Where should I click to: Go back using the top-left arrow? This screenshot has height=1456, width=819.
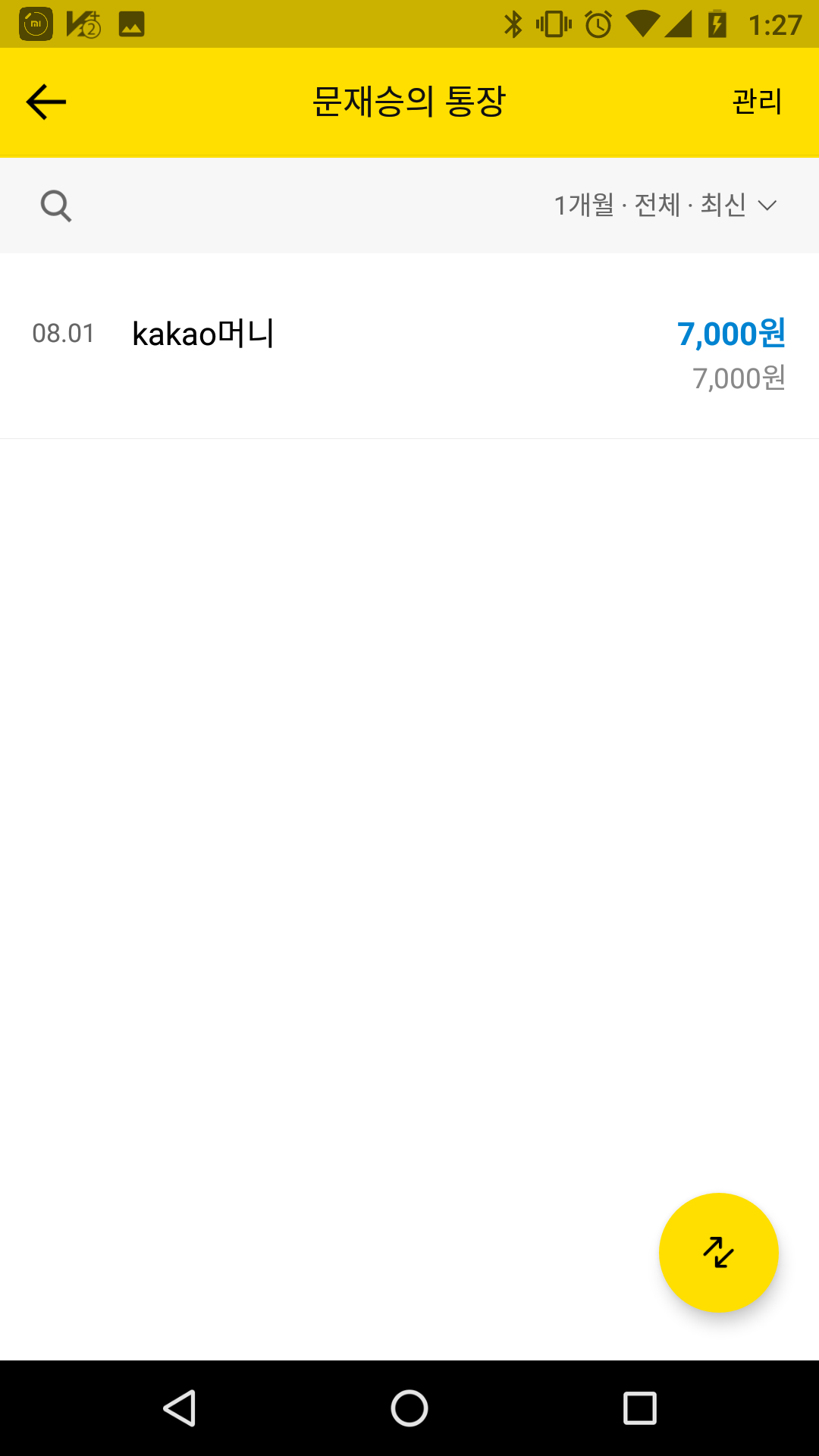pyautogui.click(x=46, y=102)
